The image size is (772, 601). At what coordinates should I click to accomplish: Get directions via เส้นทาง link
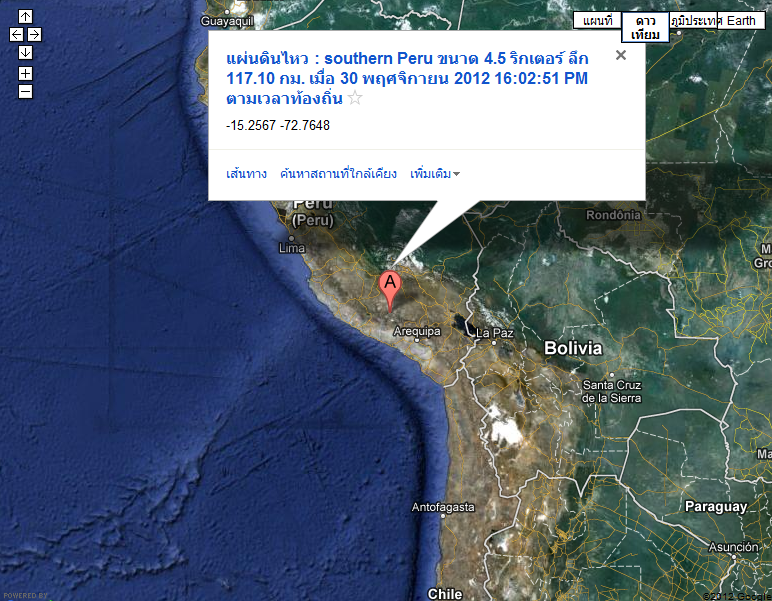pyautogui.click(x=246, y=174)
